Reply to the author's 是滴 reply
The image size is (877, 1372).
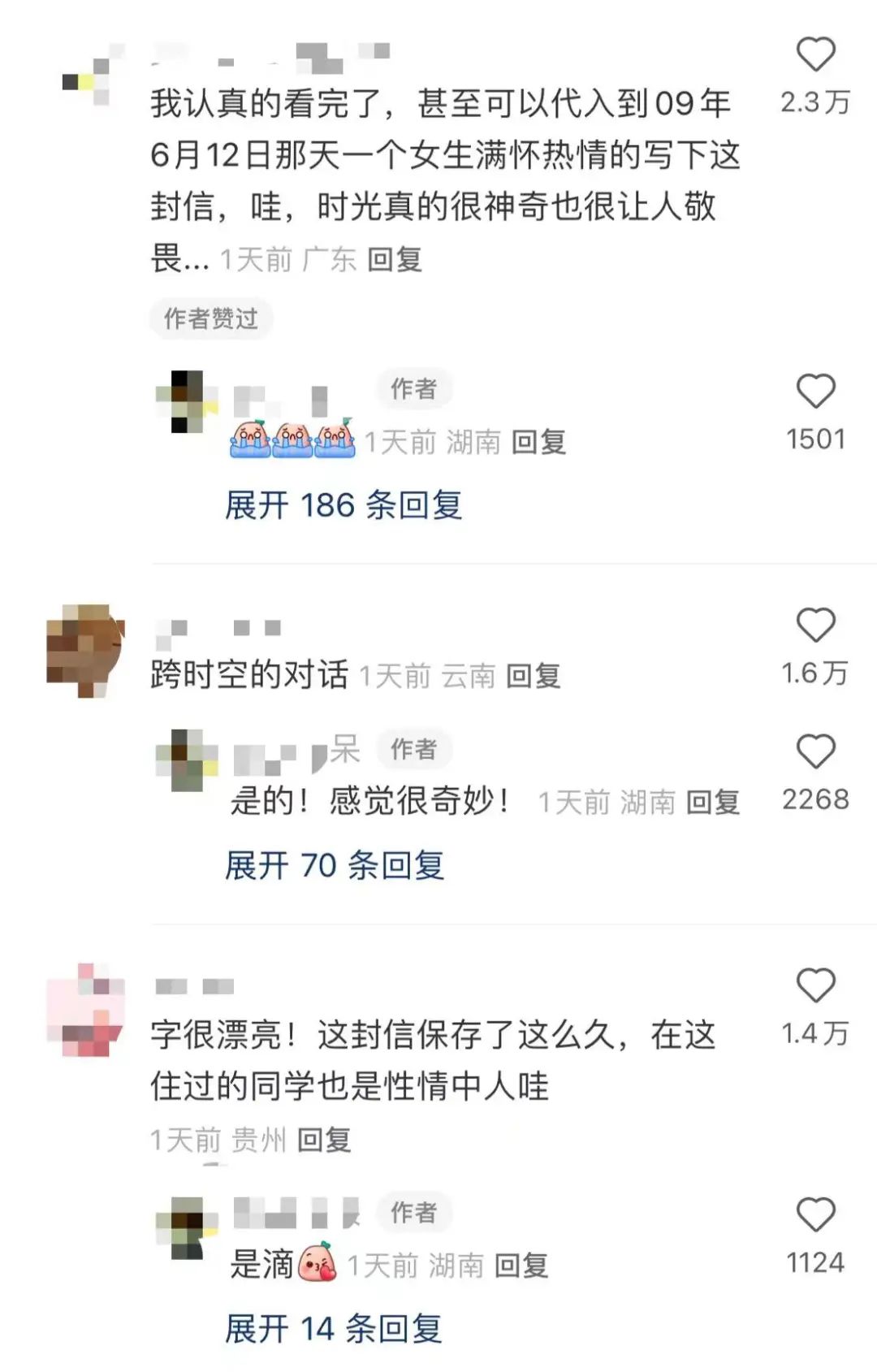(x=521, y=1266)
